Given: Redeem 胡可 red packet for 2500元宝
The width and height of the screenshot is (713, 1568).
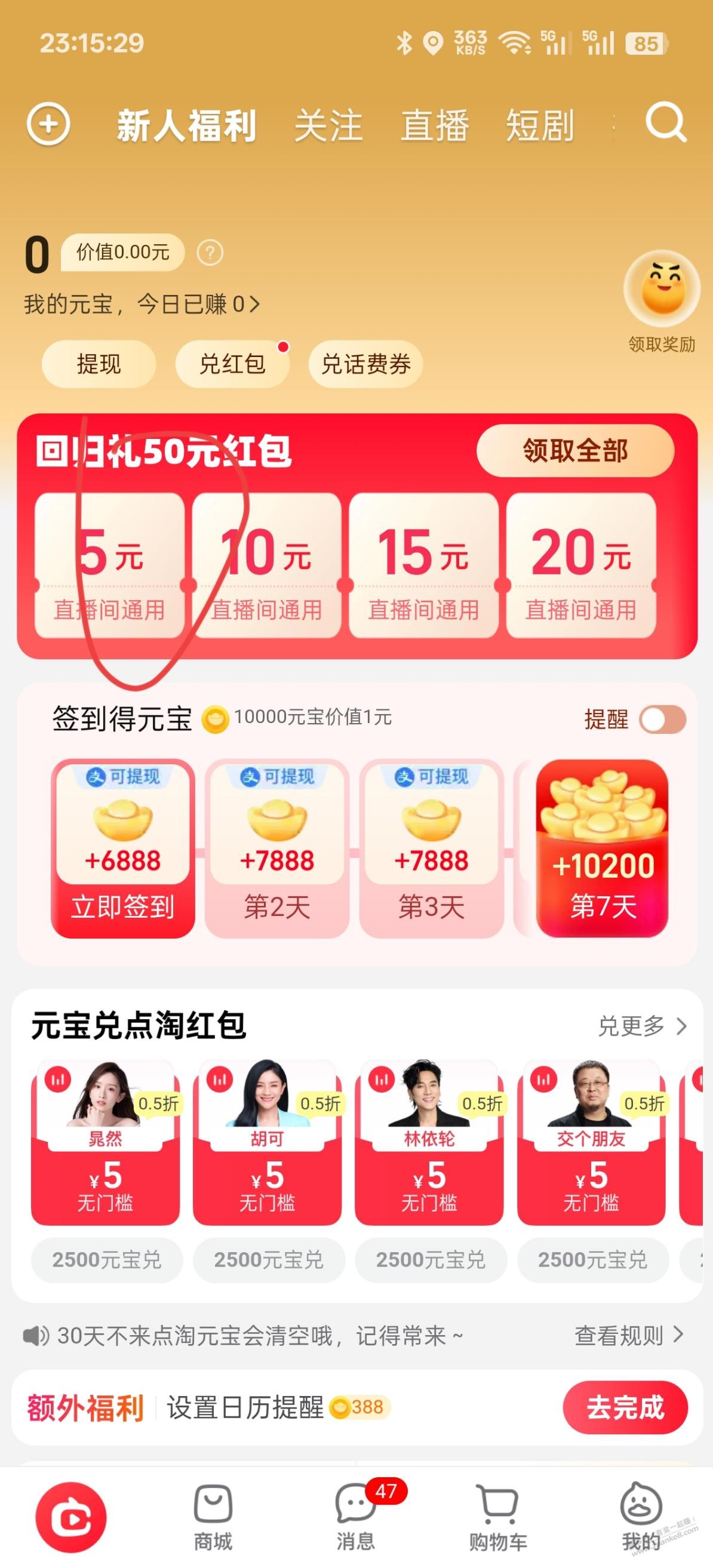Looking at the screenshot, I should 269,1259.
